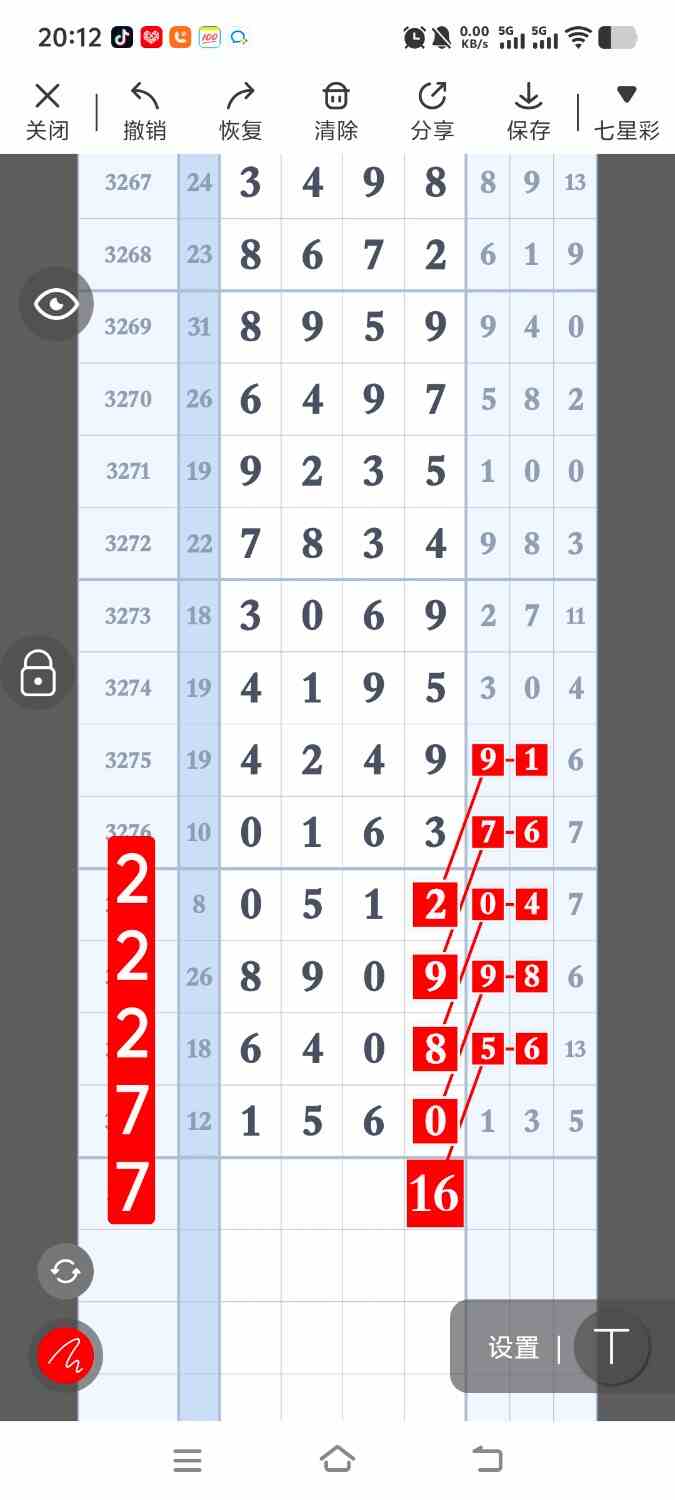Viewport: 675px width, 1500px height.
Task: Clear all annotations with 清除
Action: point(336,112)
